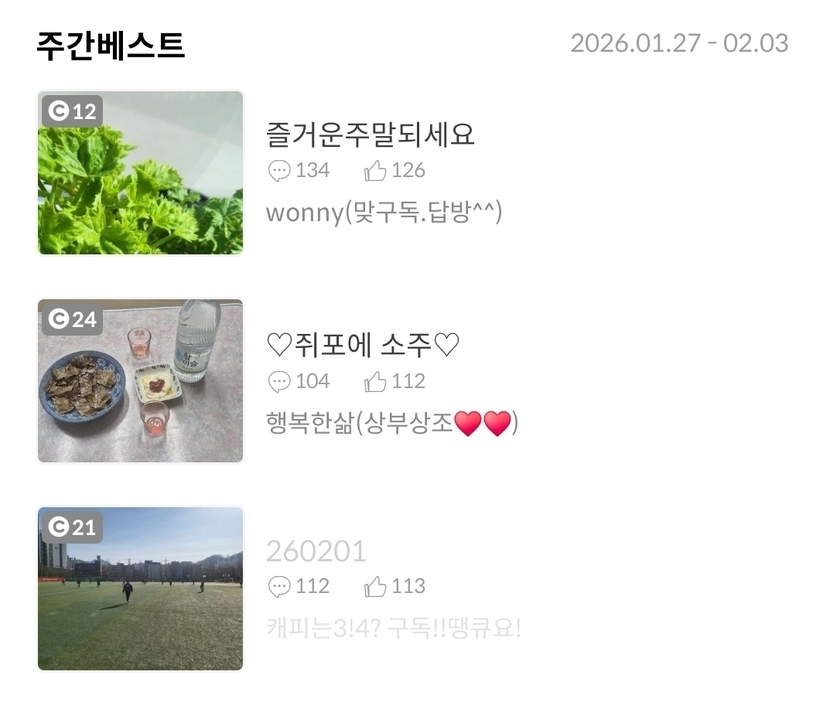
Task: Open the soccer field photo thumbnail
Action: (140, 588)
